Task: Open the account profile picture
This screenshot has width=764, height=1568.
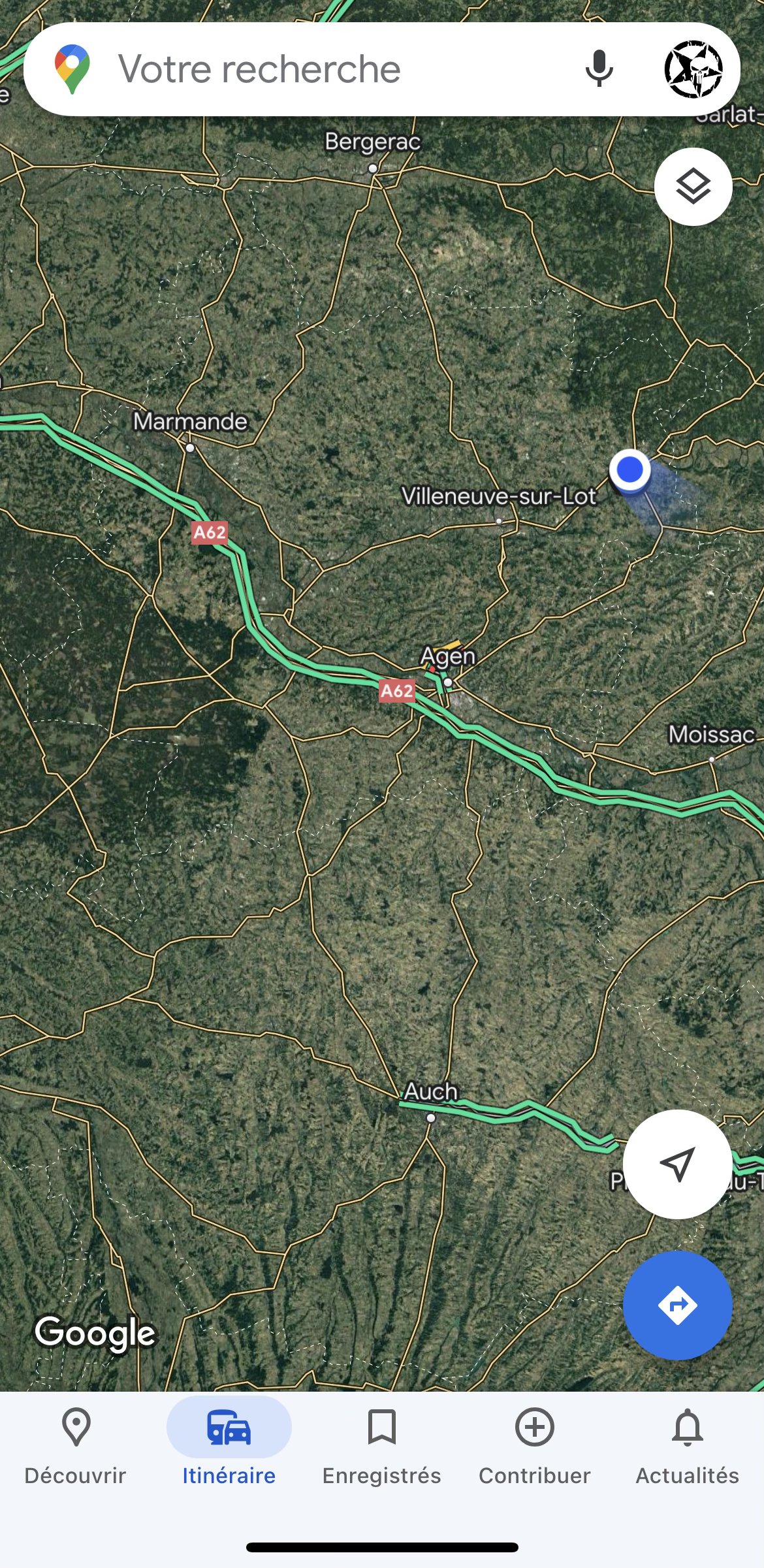Action: click(693, 69)
